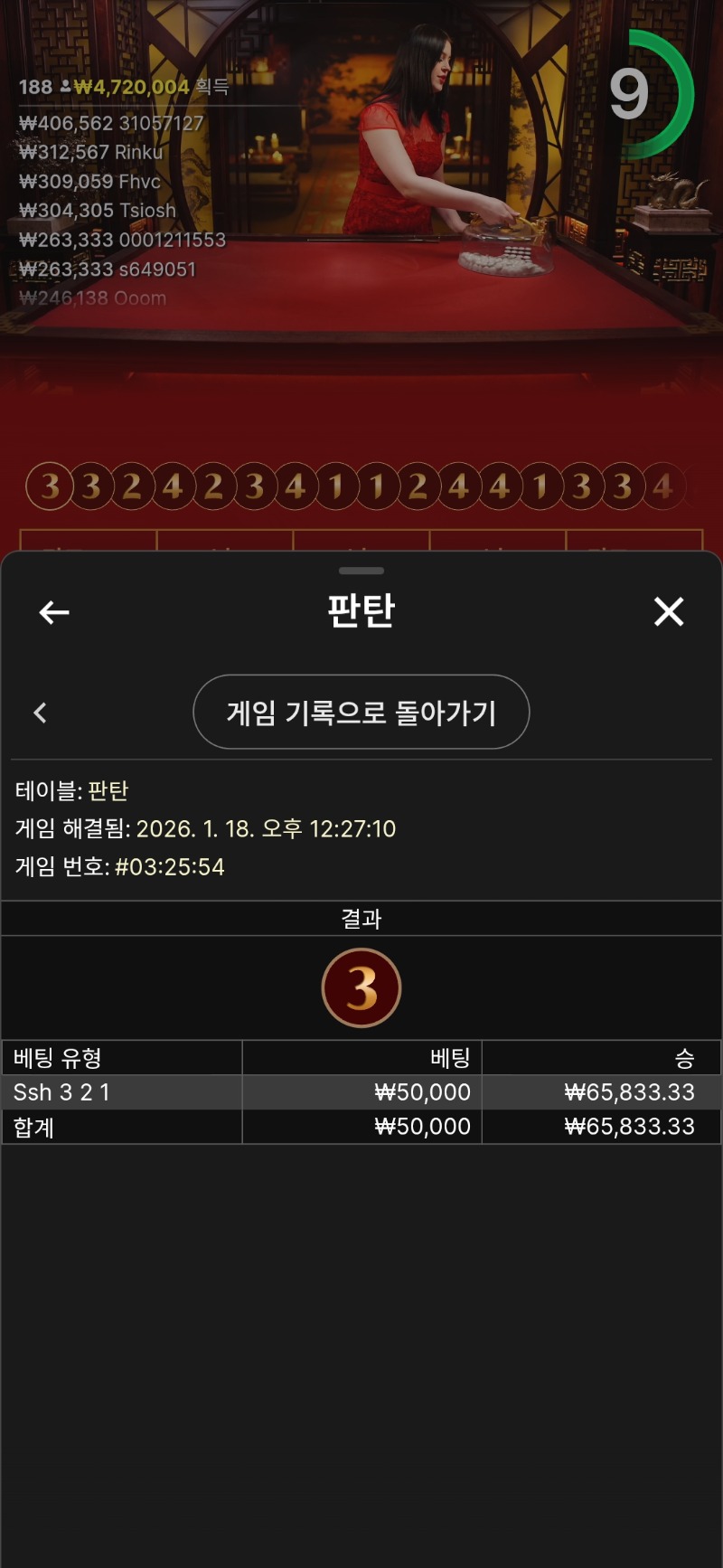Tap the back arrow in the 판탄 panel header
723x1568 pixels.
click(x=54, y=612)
